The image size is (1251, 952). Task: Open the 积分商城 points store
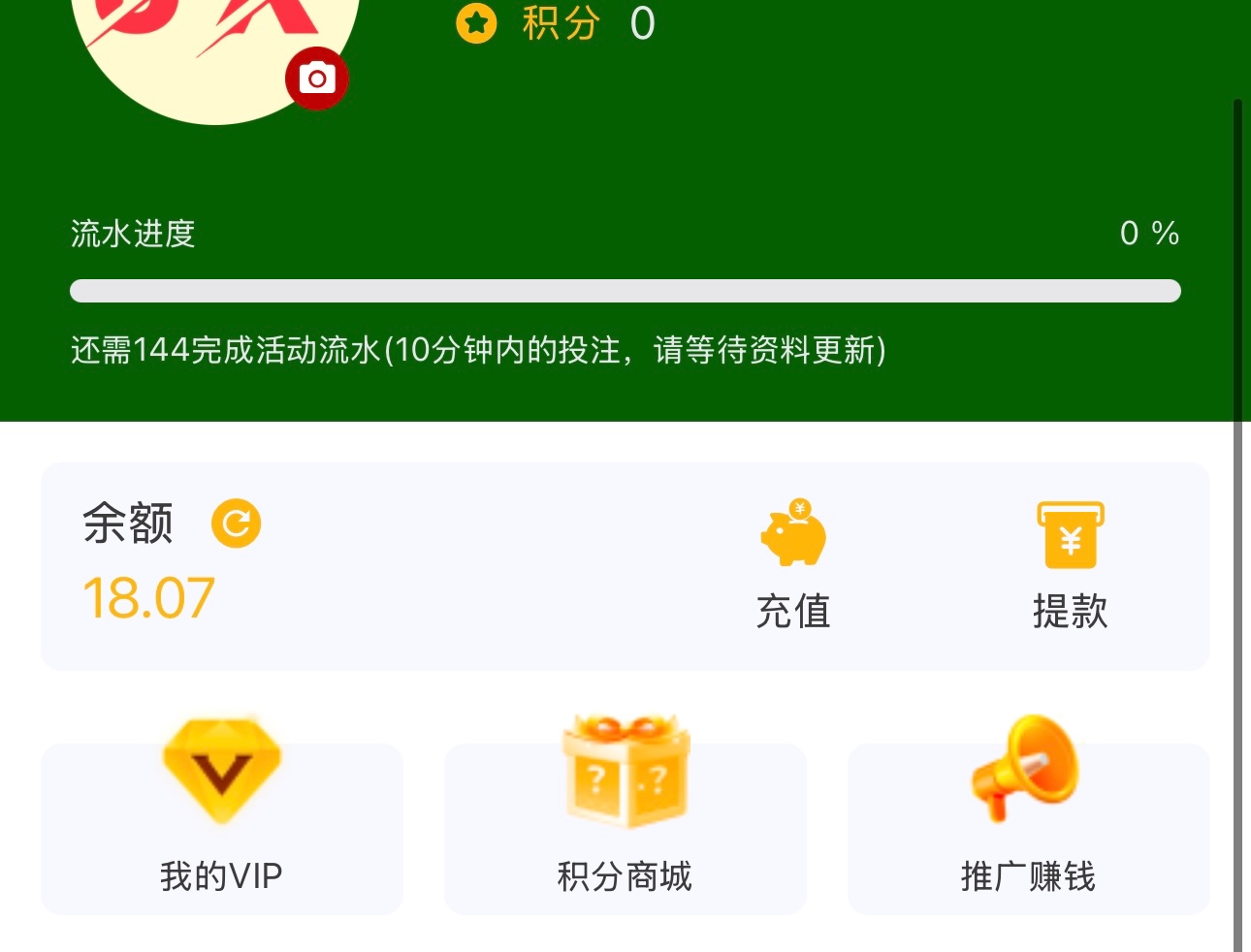[x=625, y=827]
